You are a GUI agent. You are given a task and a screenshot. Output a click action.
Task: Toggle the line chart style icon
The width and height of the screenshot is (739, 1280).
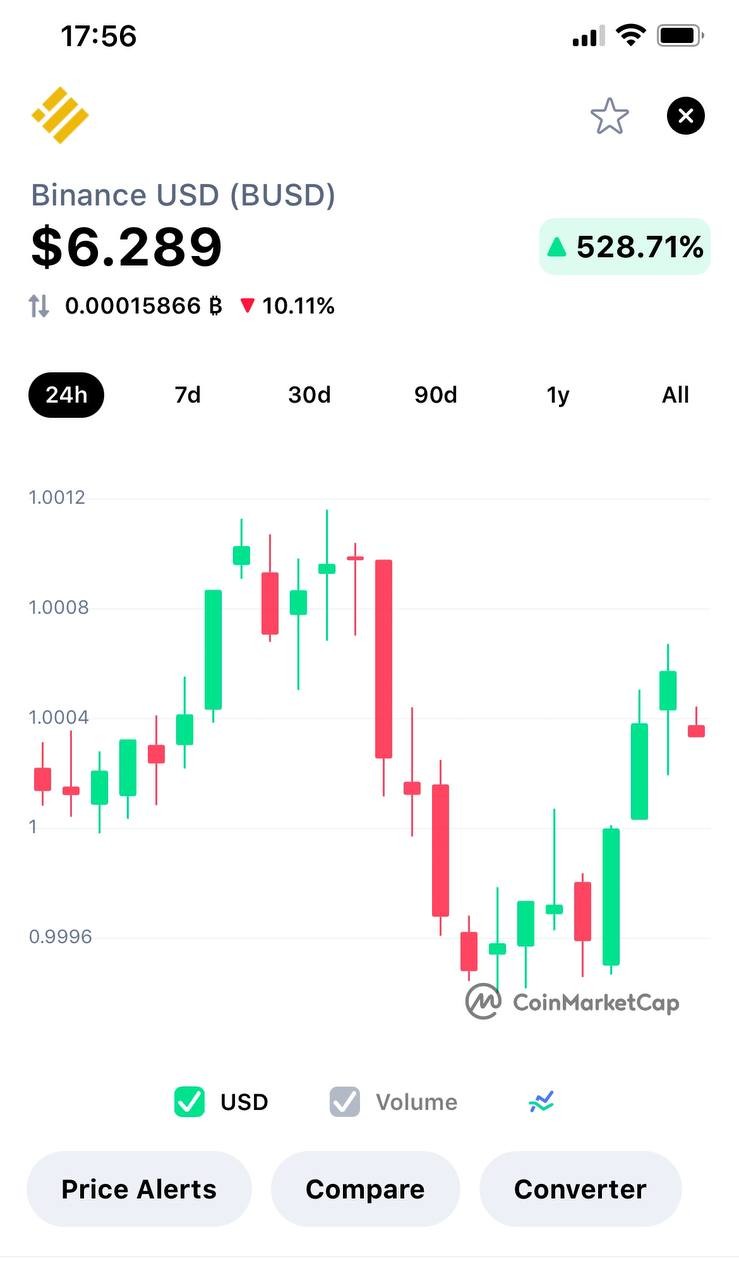click(x=541, y=1102)
